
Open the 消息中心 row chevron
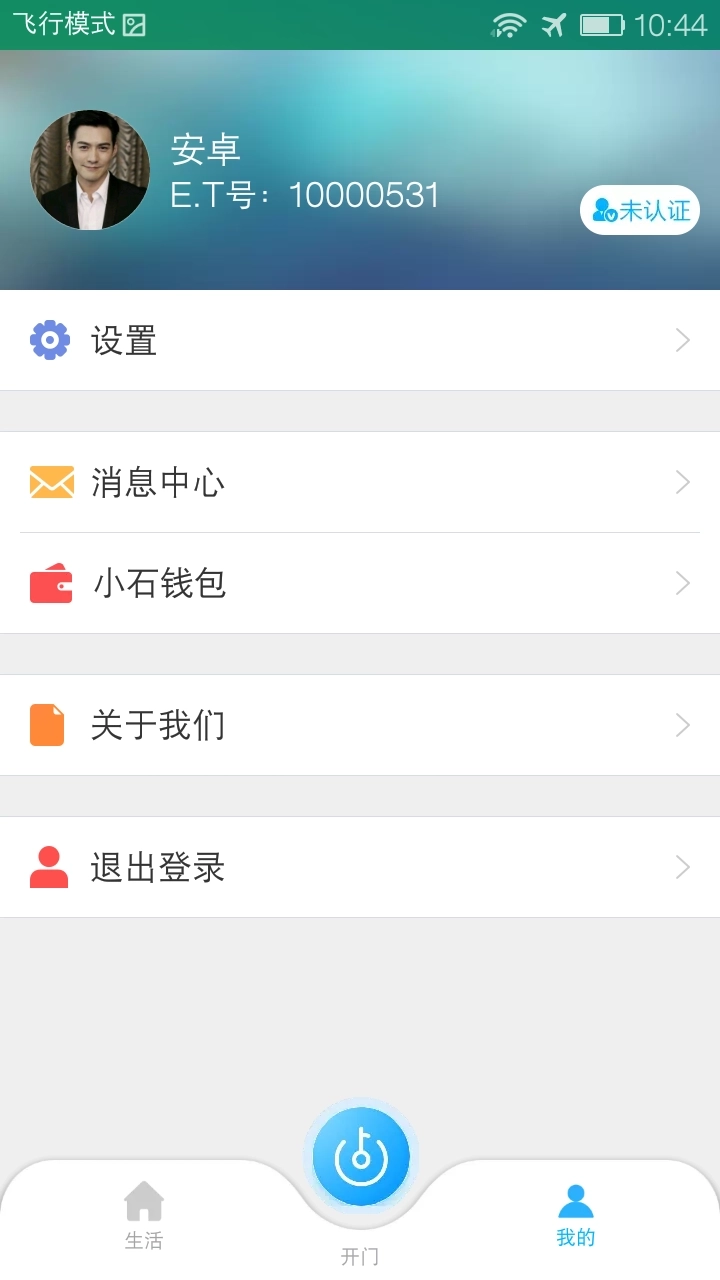682,482
